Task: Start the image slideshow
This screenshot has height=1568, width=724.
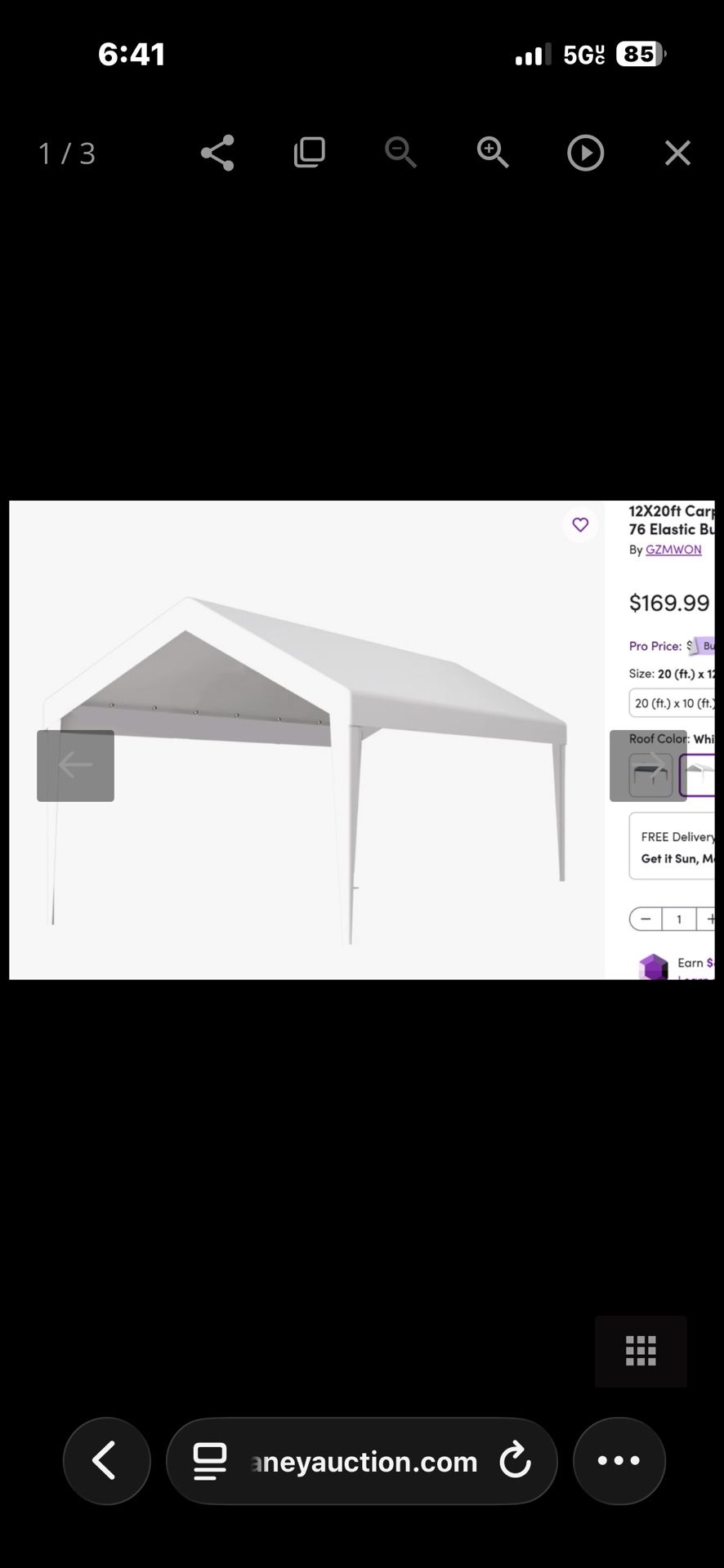Action: 585,153
